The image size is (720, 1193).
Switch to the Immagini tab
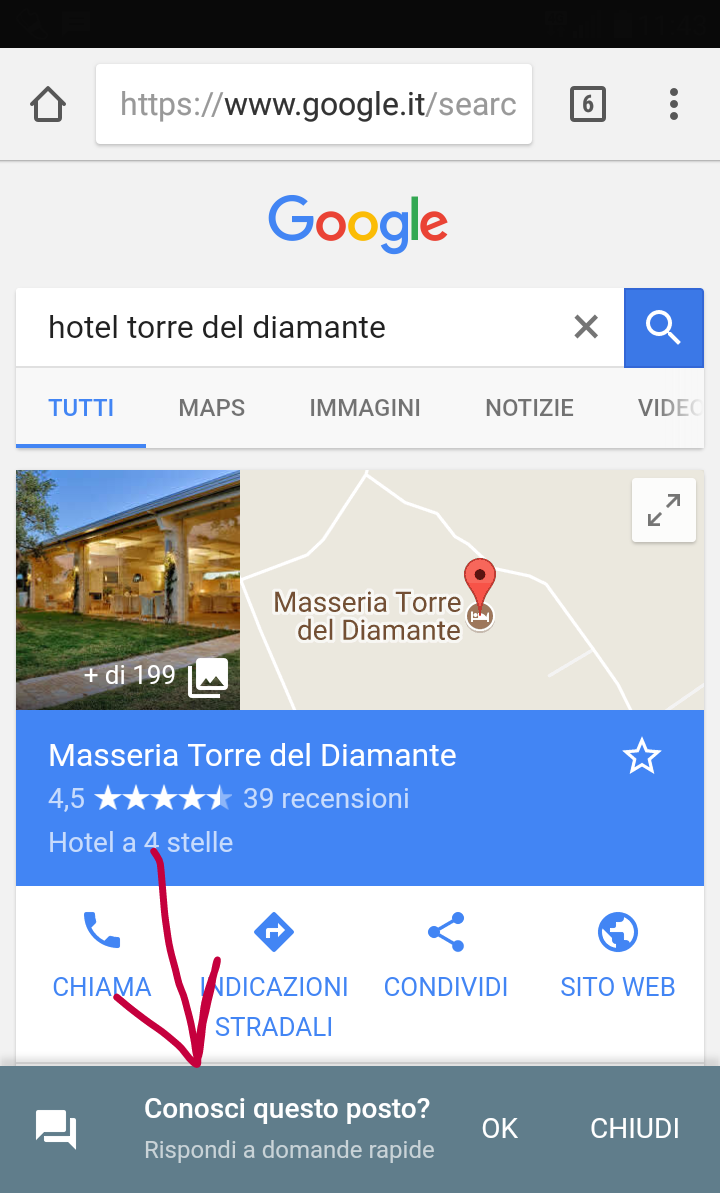tap(364, 408)
